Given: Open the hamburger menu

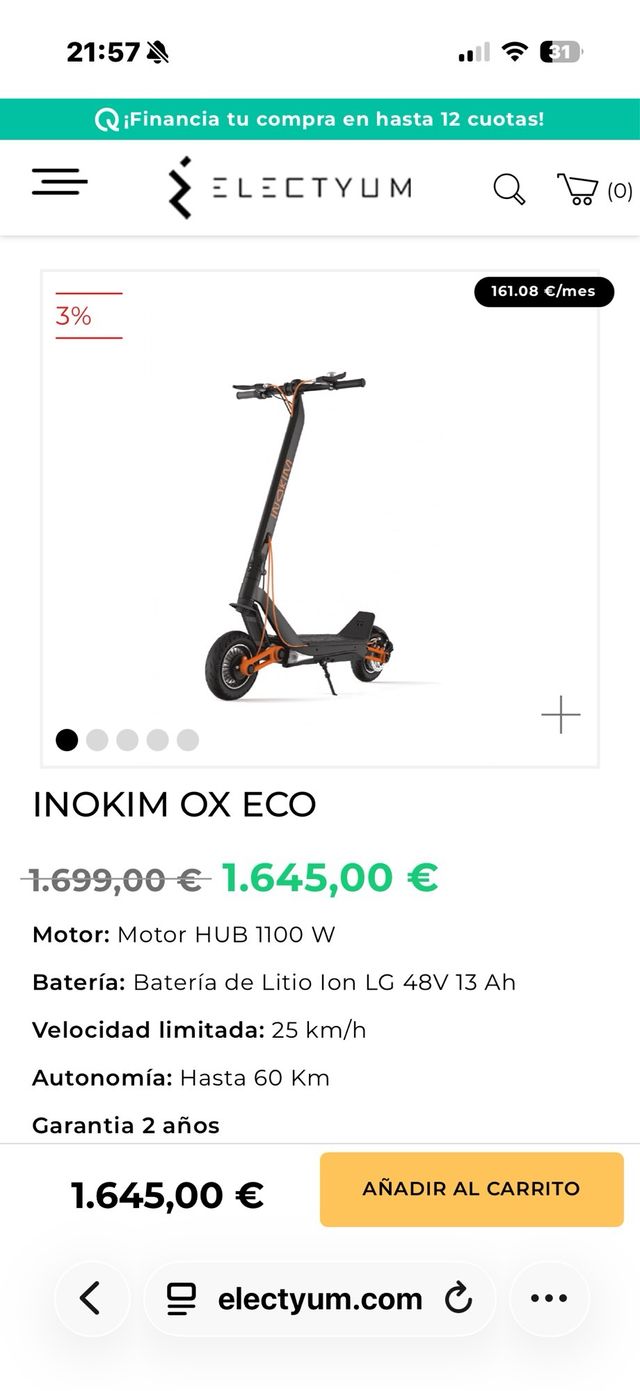Looking at the screenshot, I should [x=59, y=183].
